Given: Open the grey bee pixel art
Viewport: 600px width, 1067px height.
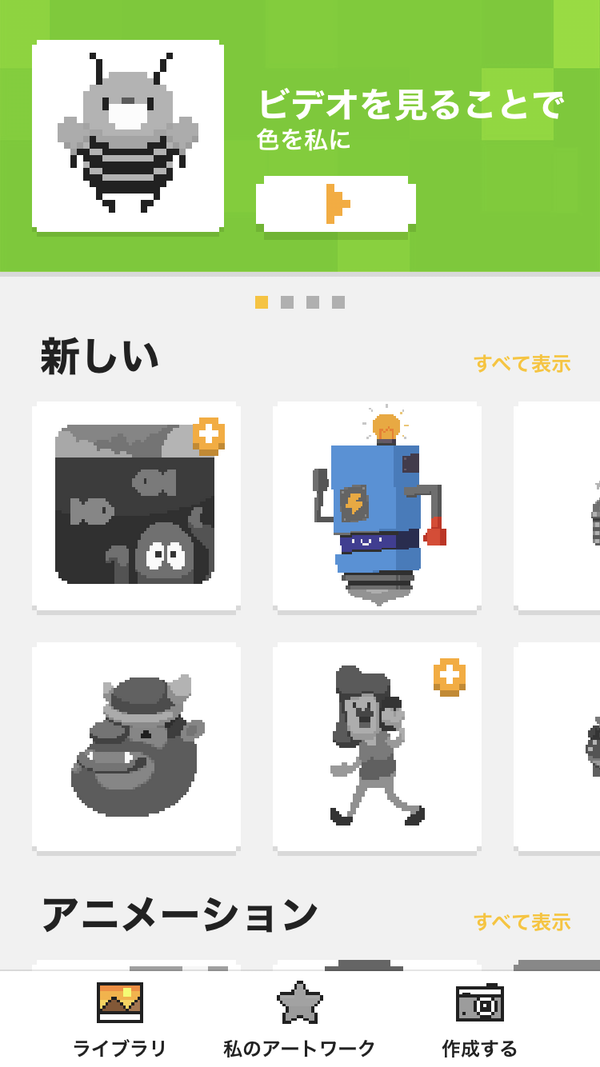Looking at the screenshot, I should 128,136.
